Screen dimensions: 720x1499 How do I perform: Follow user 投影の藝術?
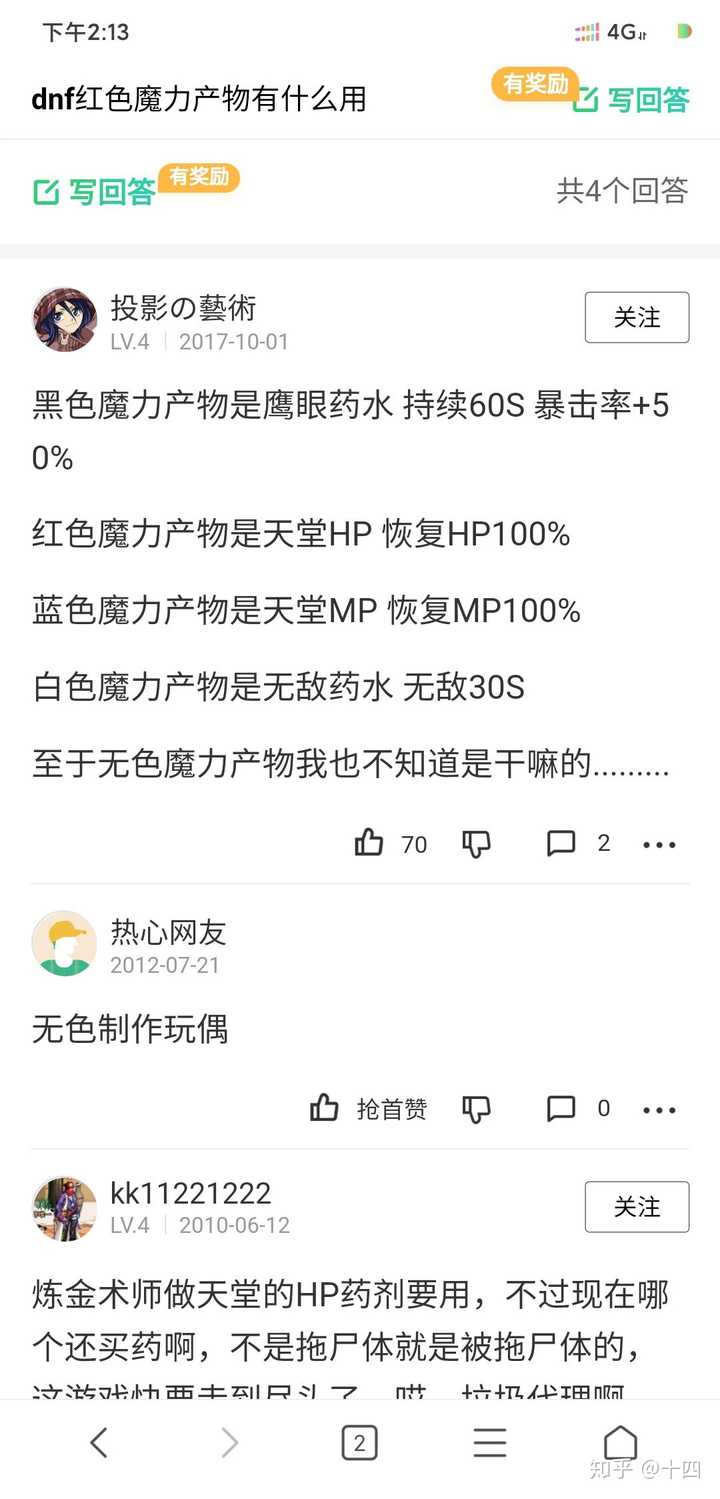(637, 317)
